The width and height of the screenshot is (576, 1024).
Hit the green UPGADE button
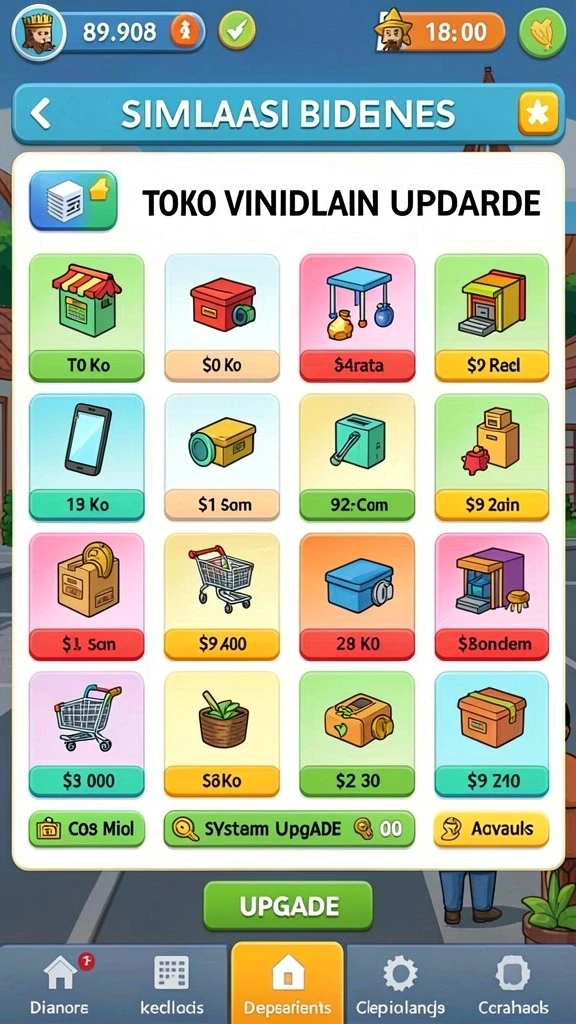pos(288,906)
